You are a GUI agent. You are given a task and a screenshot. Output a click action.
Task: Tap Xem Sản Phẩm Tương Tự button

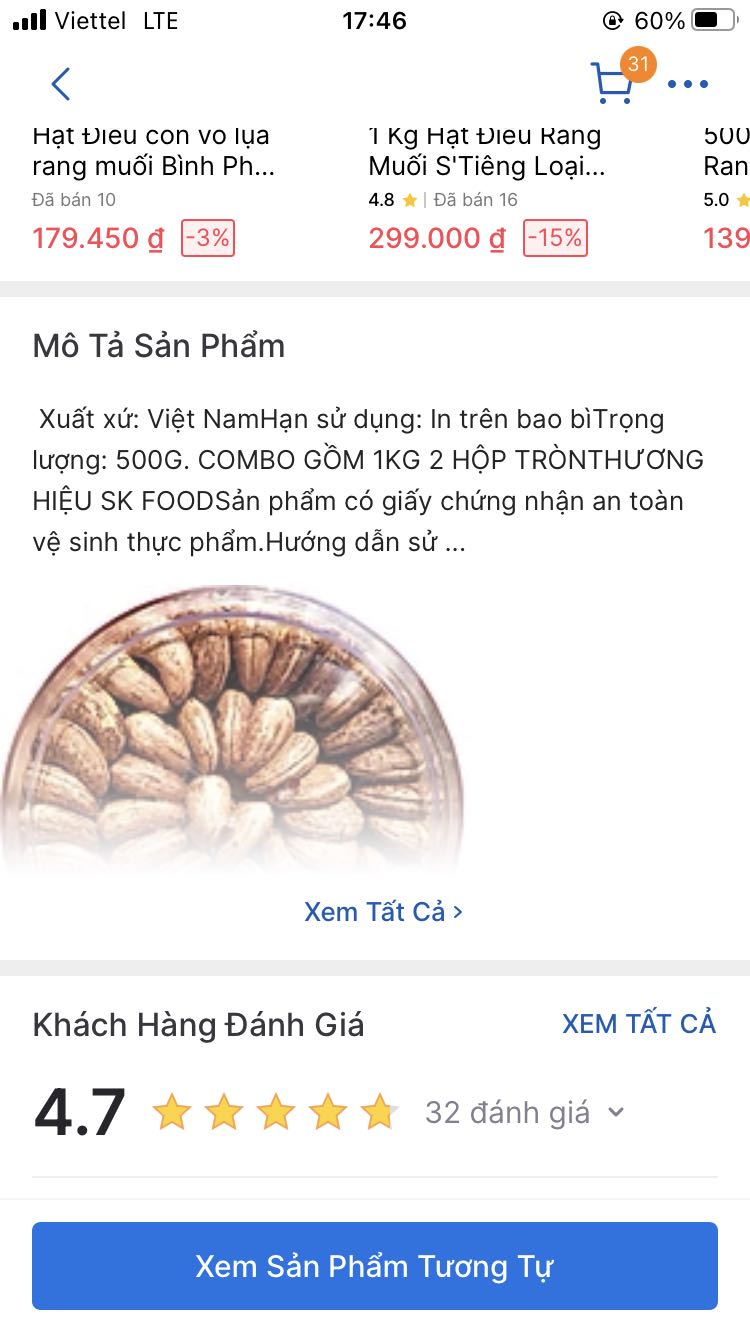click(375, 1266)
